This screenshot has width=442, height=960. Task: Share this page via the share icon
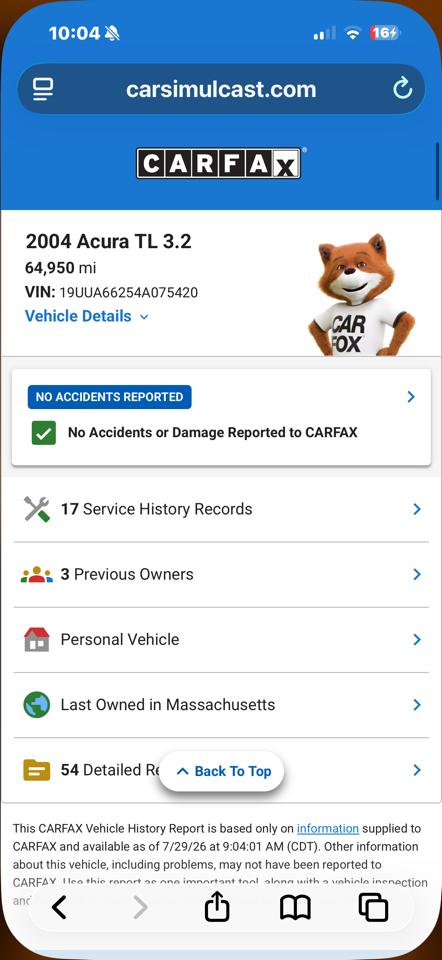click(217, 907)
